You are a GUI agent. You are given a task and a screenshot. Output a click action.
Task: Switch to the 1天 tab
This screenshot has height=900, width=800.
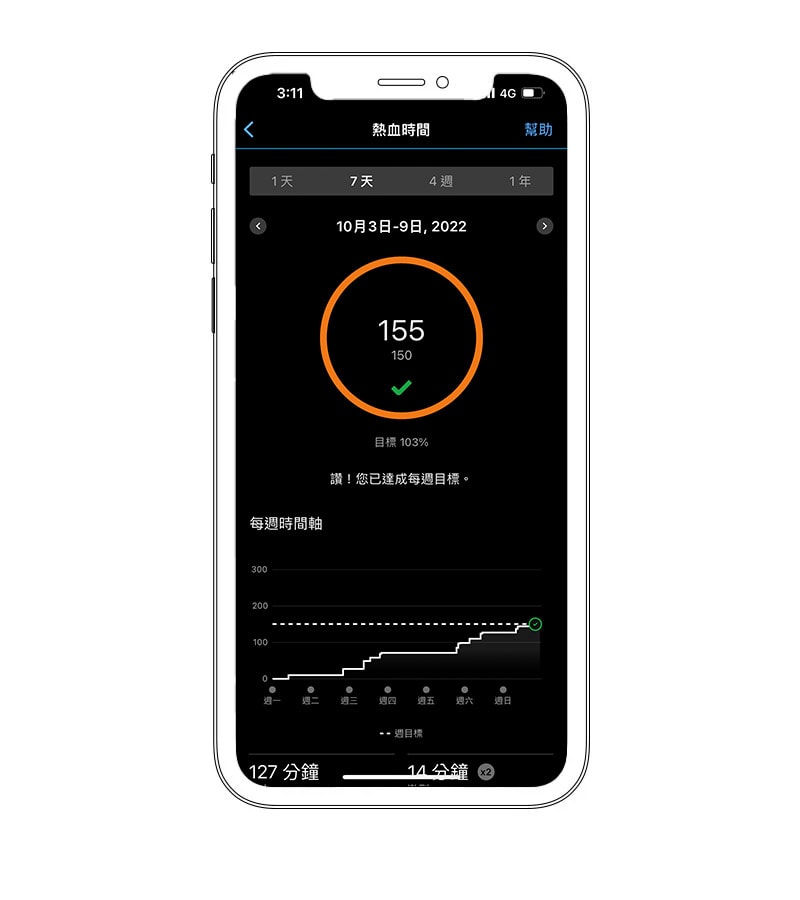pyautogui.click(x=283, y=181)
